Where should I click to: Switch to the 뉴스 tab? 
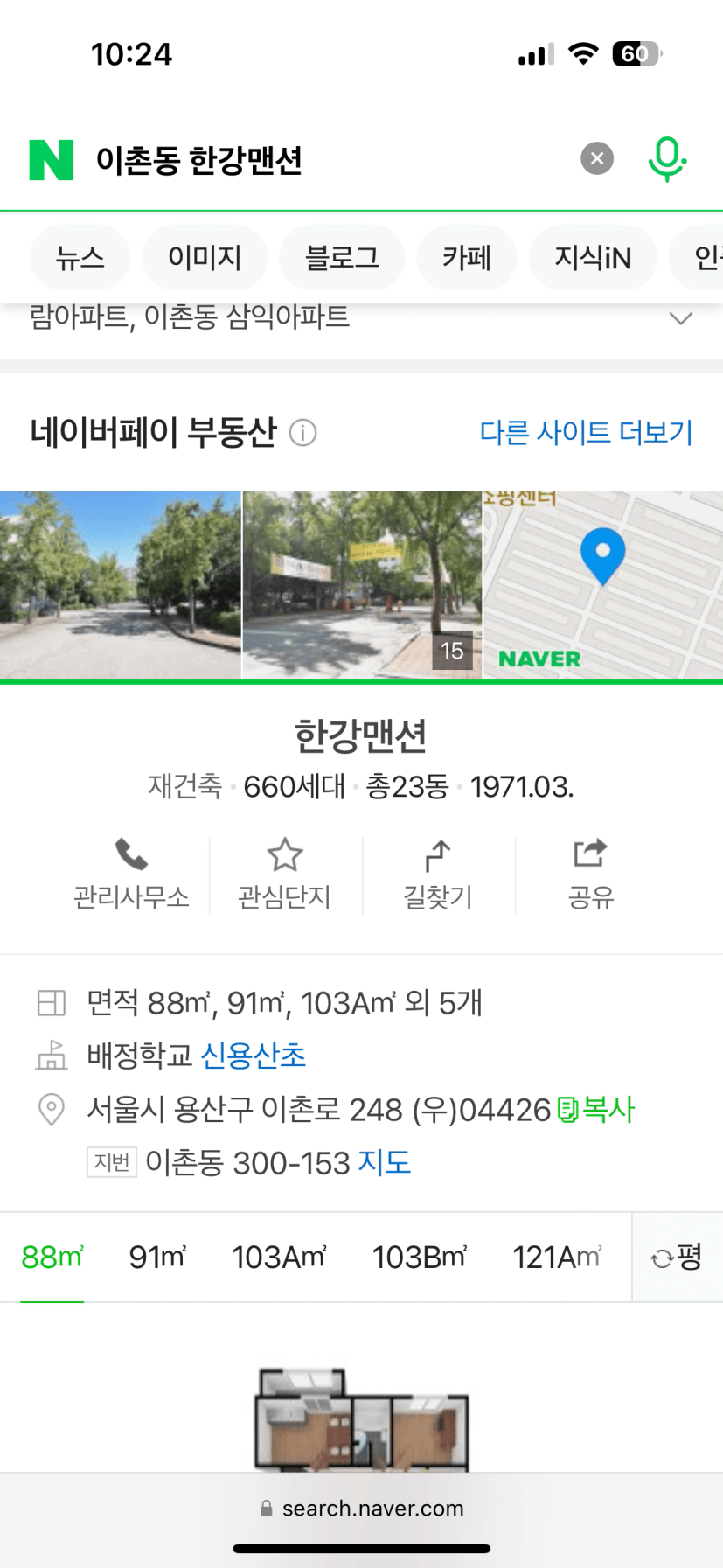point(80,257)
